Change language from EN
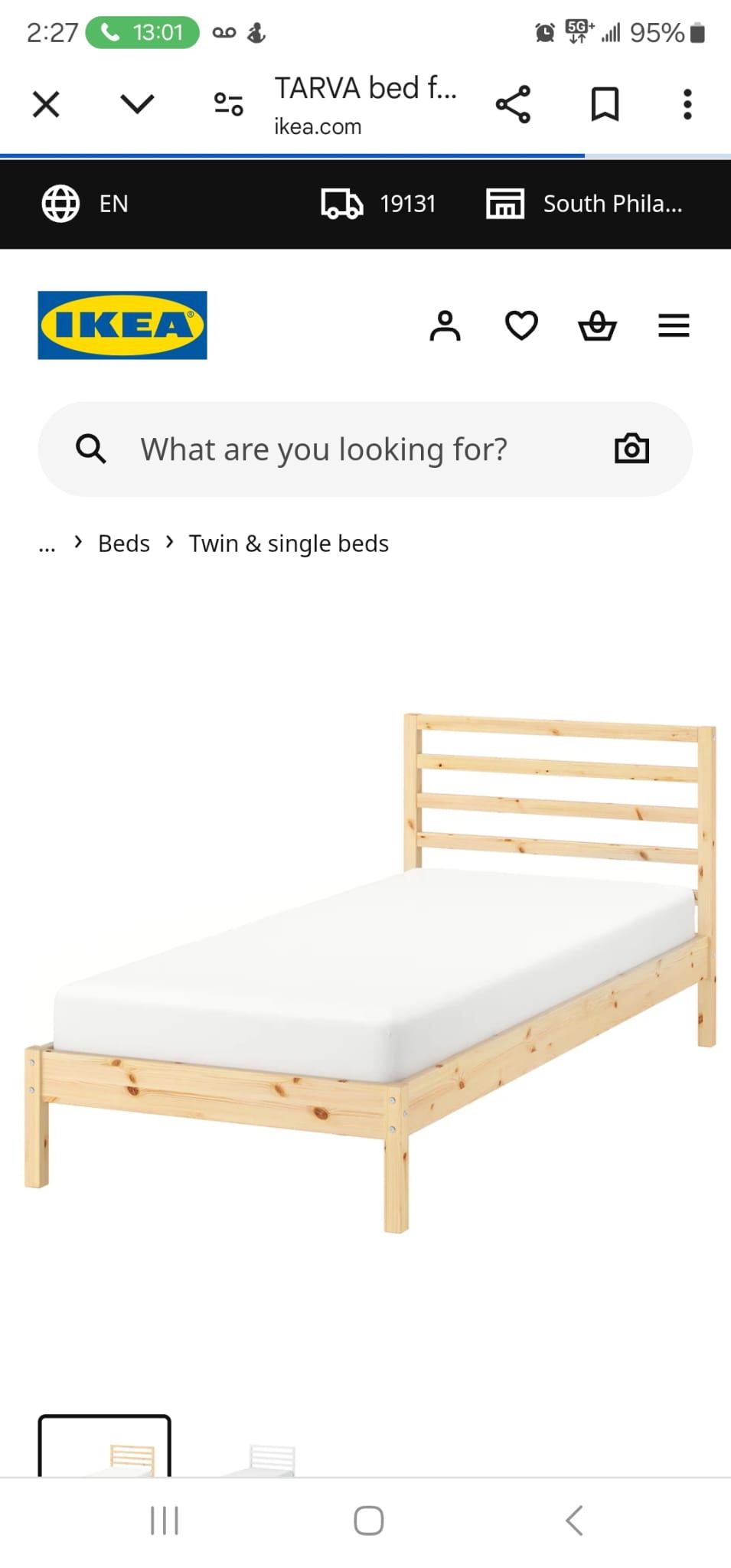 (86, 204)
